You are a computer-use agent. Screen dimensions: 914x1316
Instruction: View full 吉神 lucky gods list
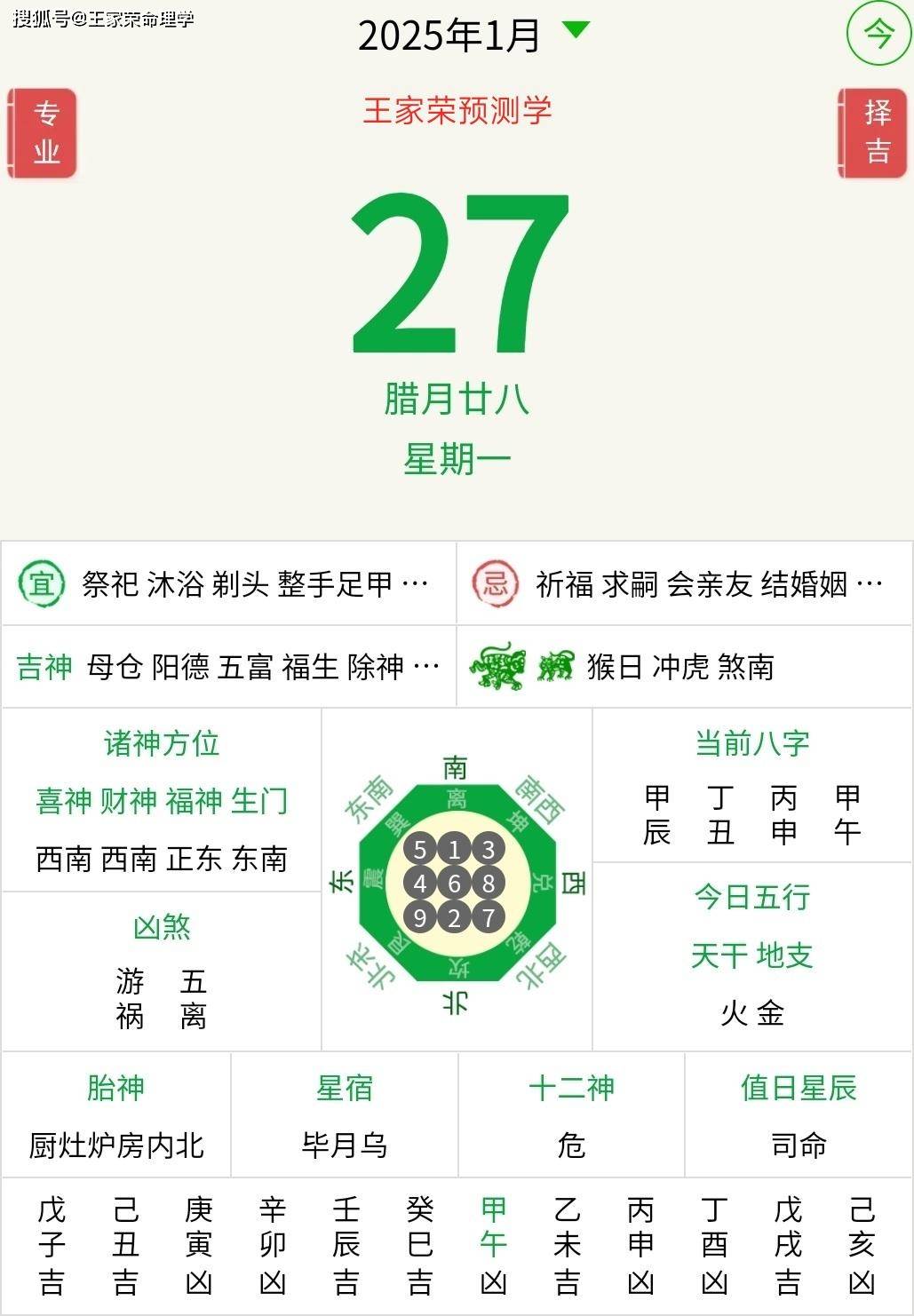click(x=229, y=666)
